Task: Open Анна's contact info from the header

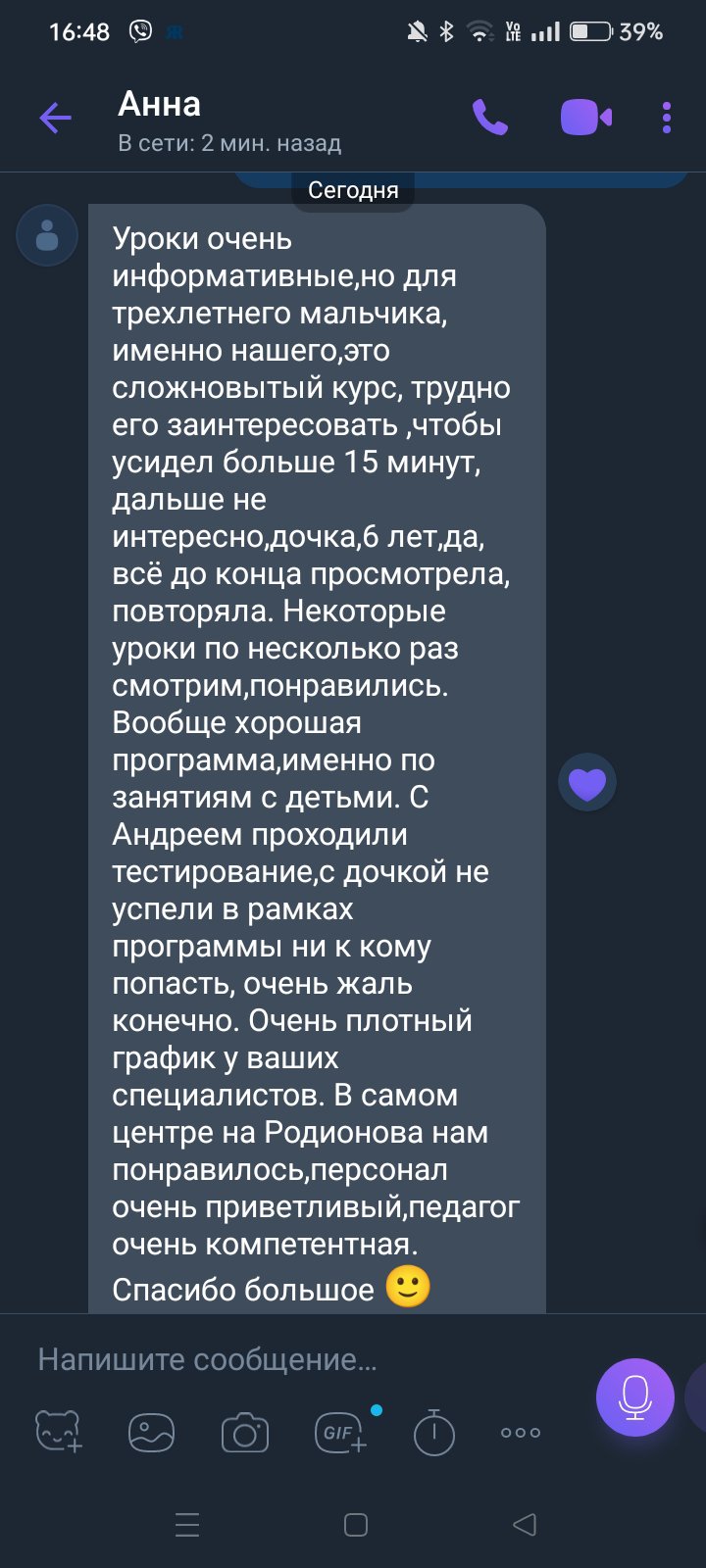Action: (229, 122)
